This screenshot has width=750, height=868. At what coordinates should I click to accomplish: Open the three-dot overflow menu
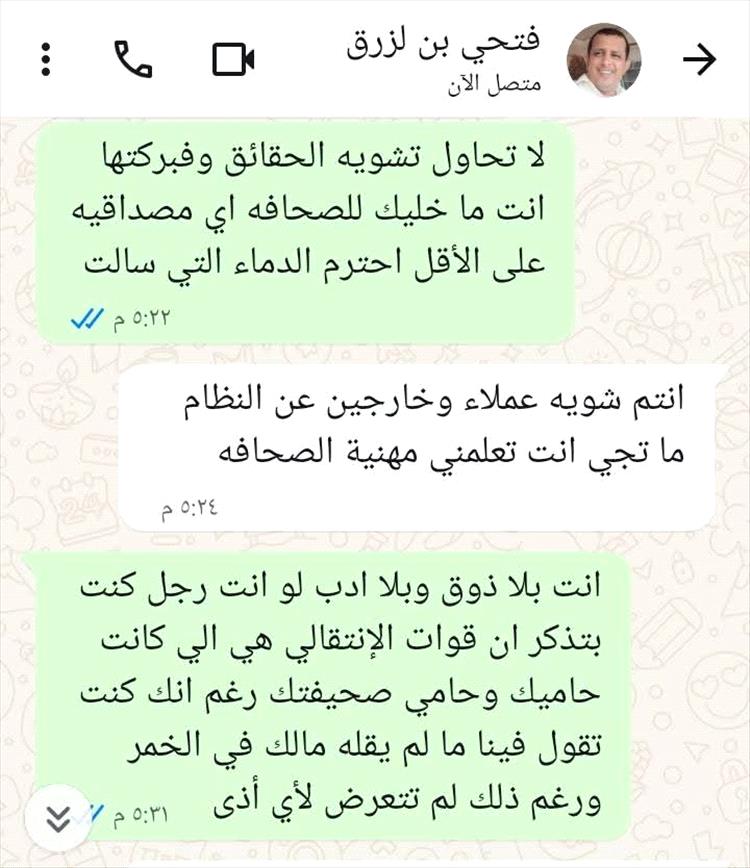tap(46, 60)
